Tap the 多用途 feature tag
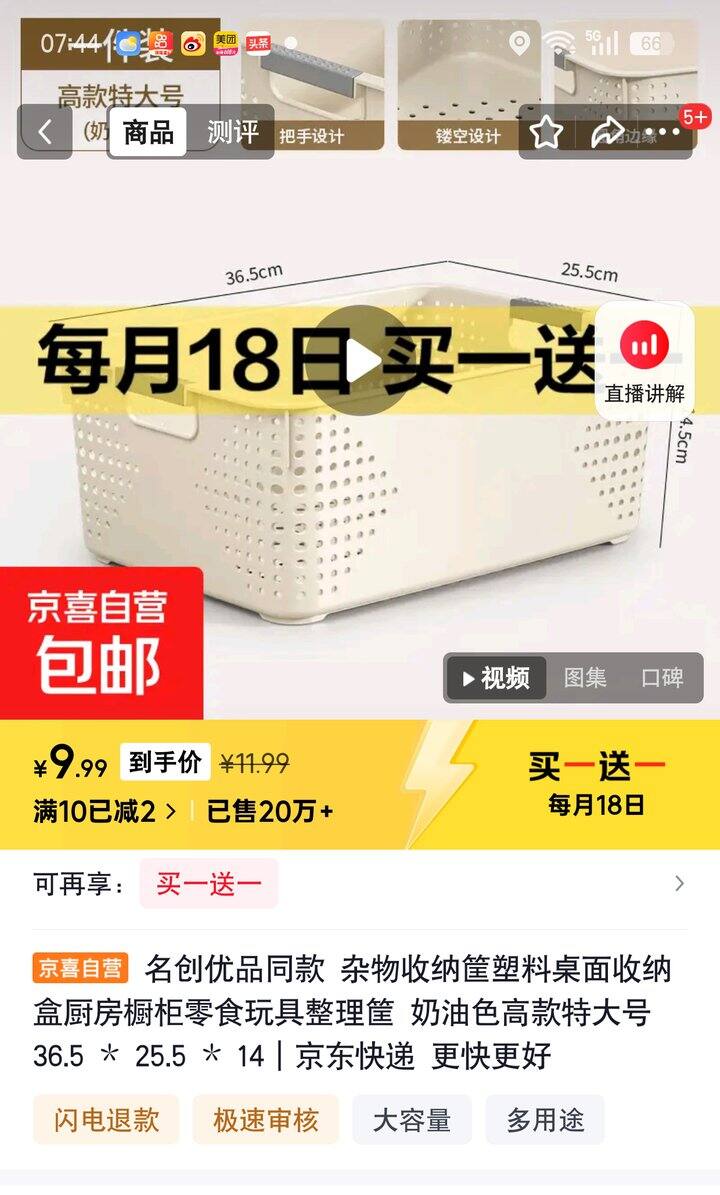 (545, 1120)
